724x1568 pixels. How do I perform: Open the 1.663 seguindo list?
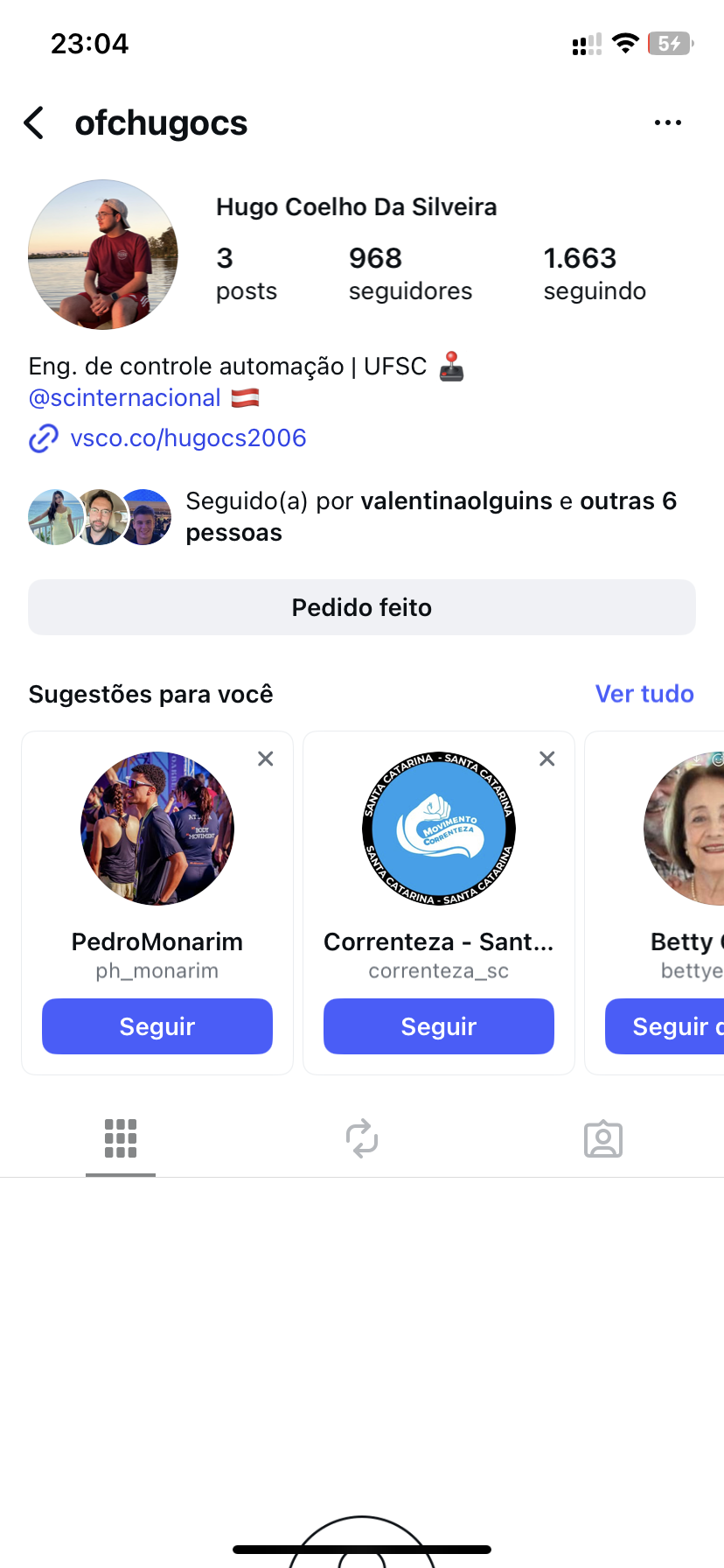[x=594, y=273]
